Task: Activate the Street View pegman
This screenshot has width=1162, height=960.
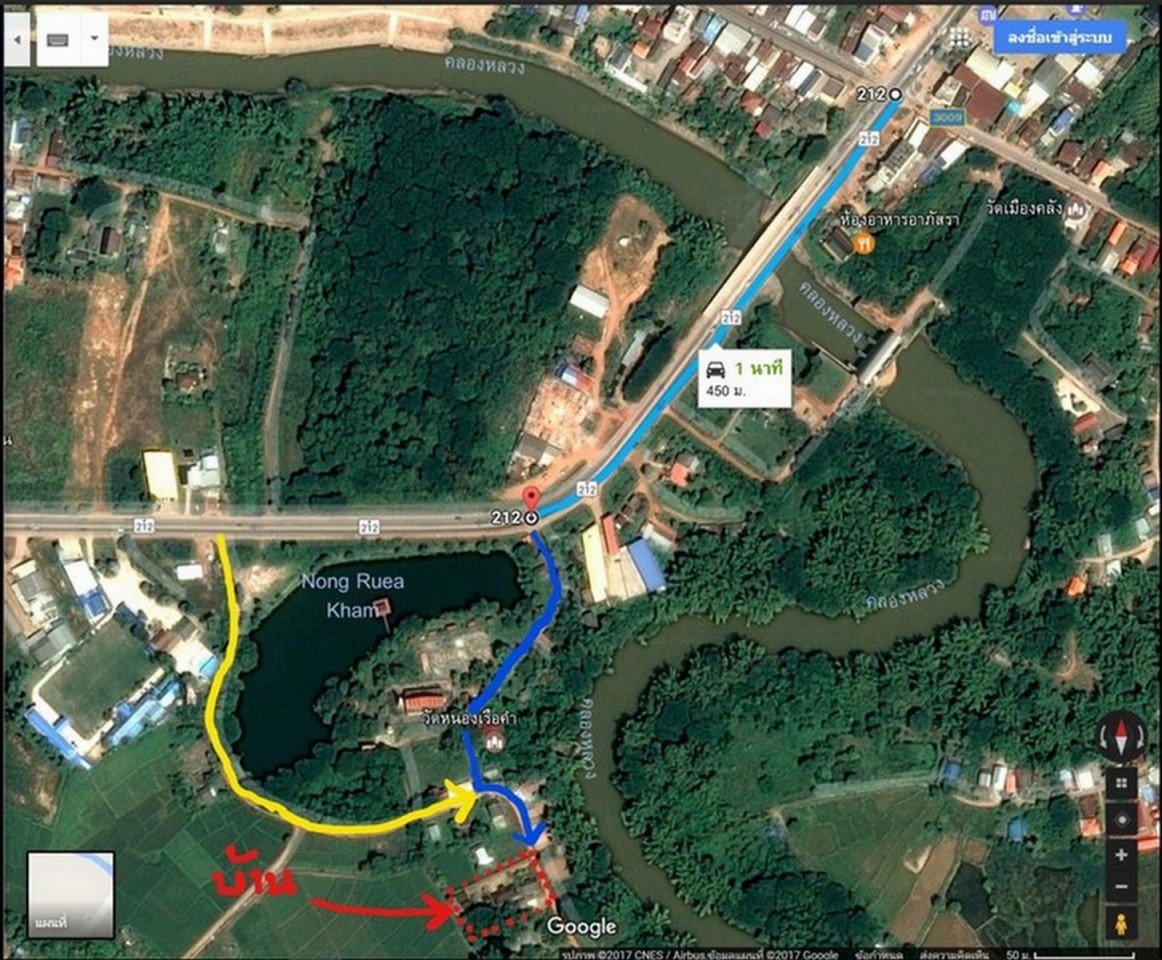Action: [1121, 924]
